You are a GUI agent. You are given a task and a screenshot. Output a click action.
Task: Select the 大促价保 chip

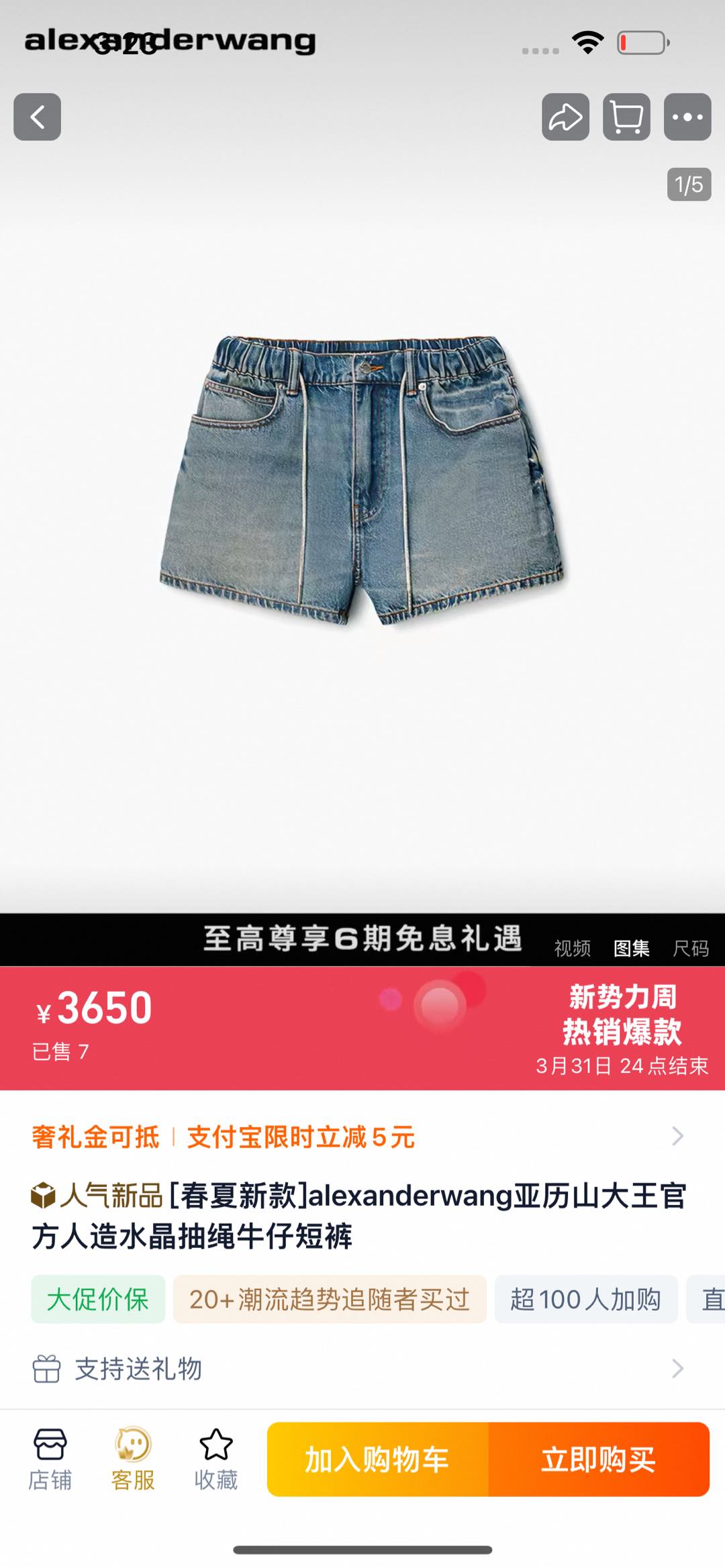click(x=98, y=1300)
